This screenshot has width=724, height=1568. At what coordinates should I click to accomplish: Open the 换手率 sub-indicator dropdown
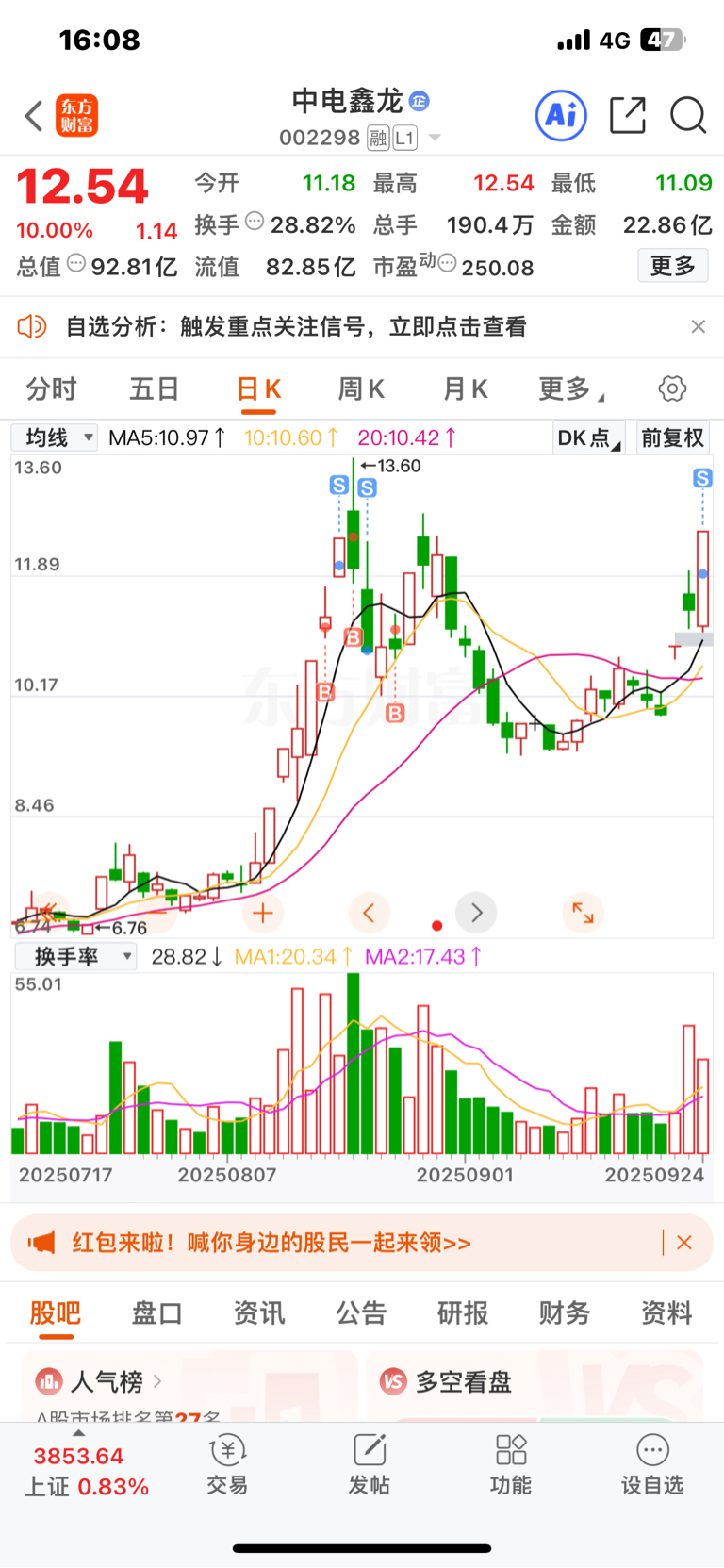[75, 957]
